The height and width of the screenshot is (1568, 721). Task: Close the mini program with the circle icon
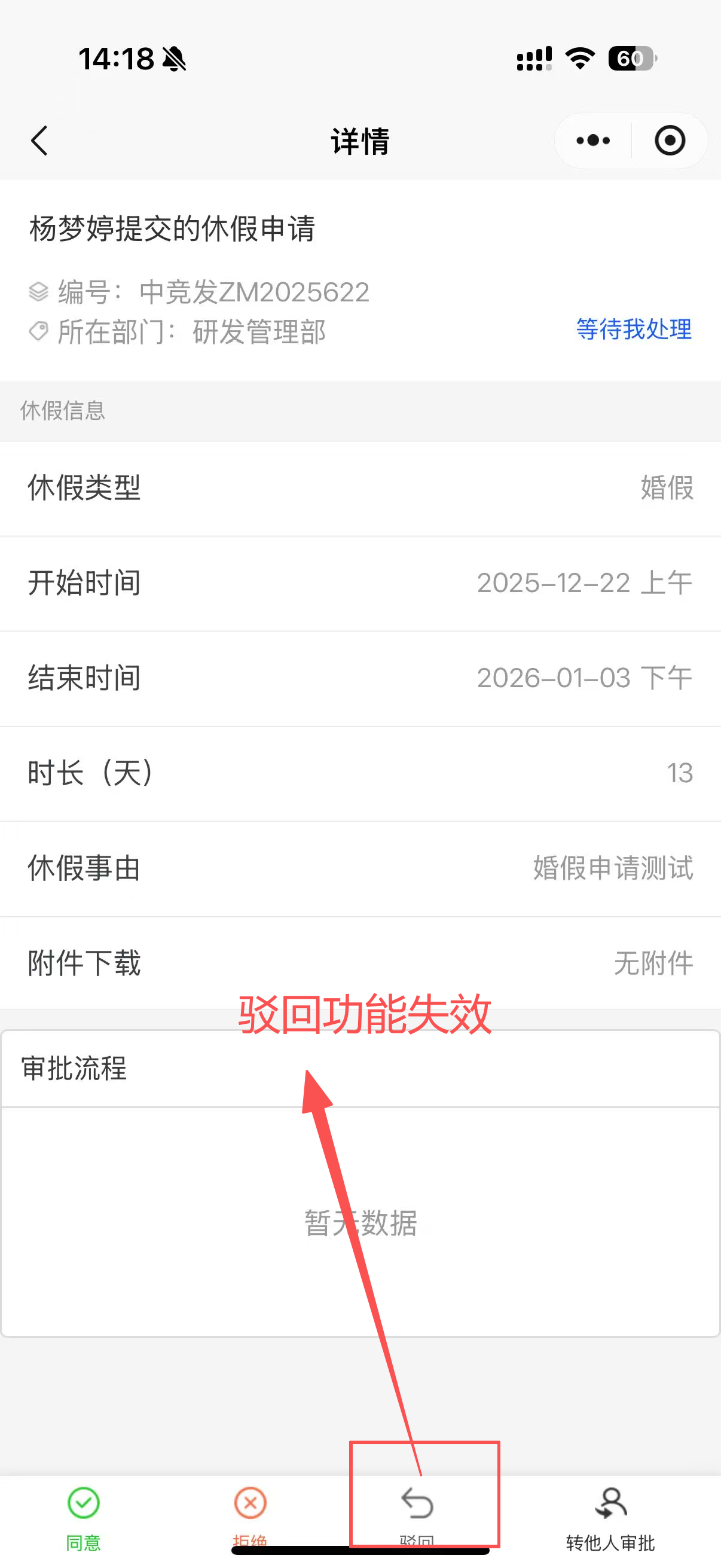tap(669, 141)
